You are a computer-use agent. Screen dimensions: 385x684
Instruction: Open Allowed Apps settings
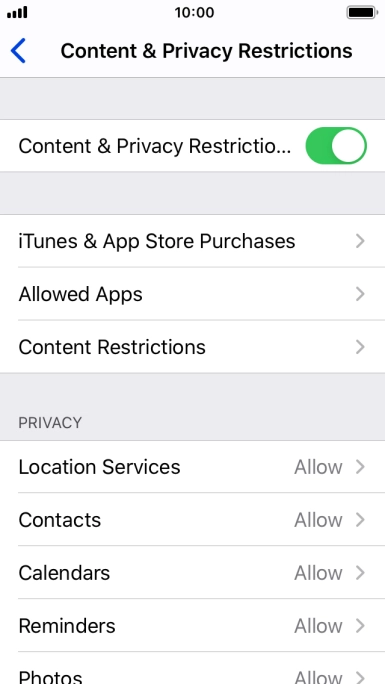tap(192, 294)
